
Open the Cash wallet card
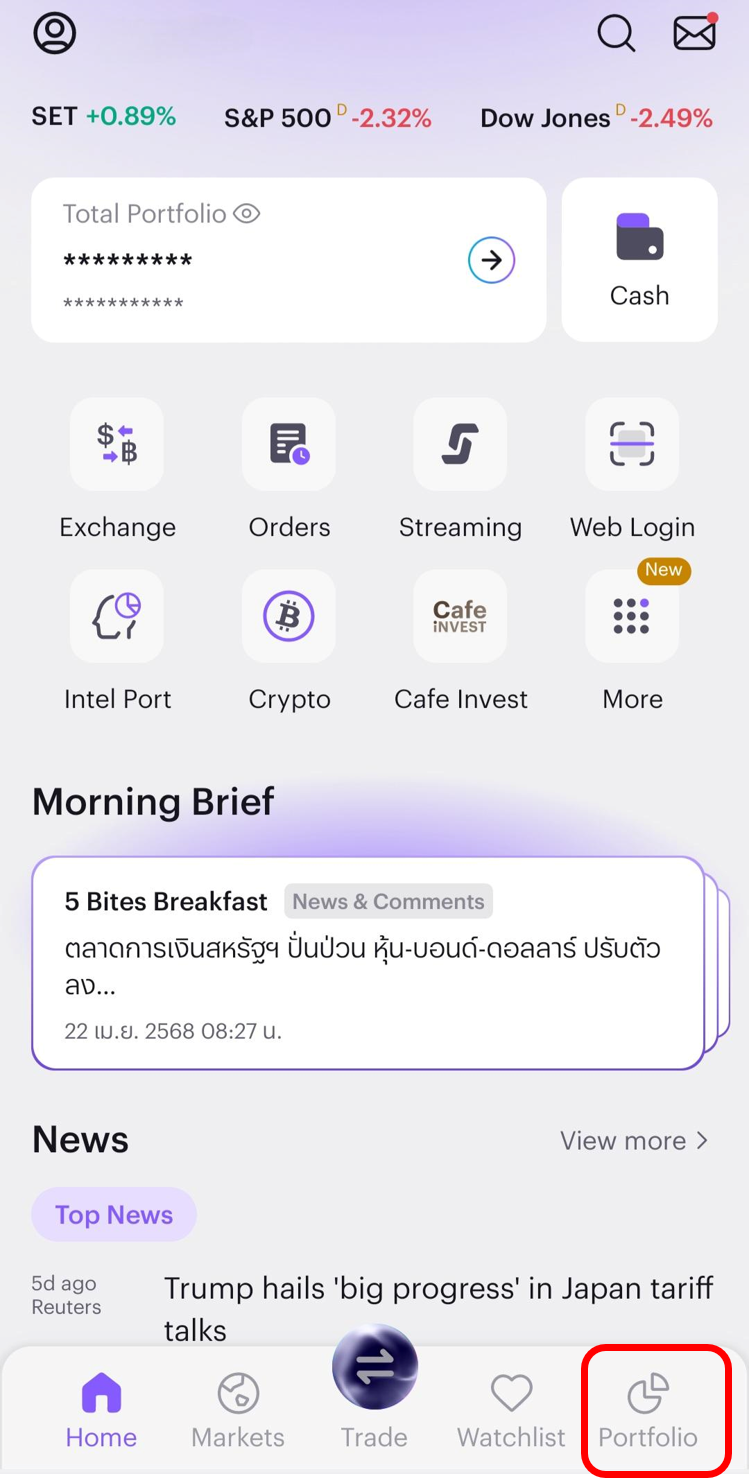click(x=639, y=260)
